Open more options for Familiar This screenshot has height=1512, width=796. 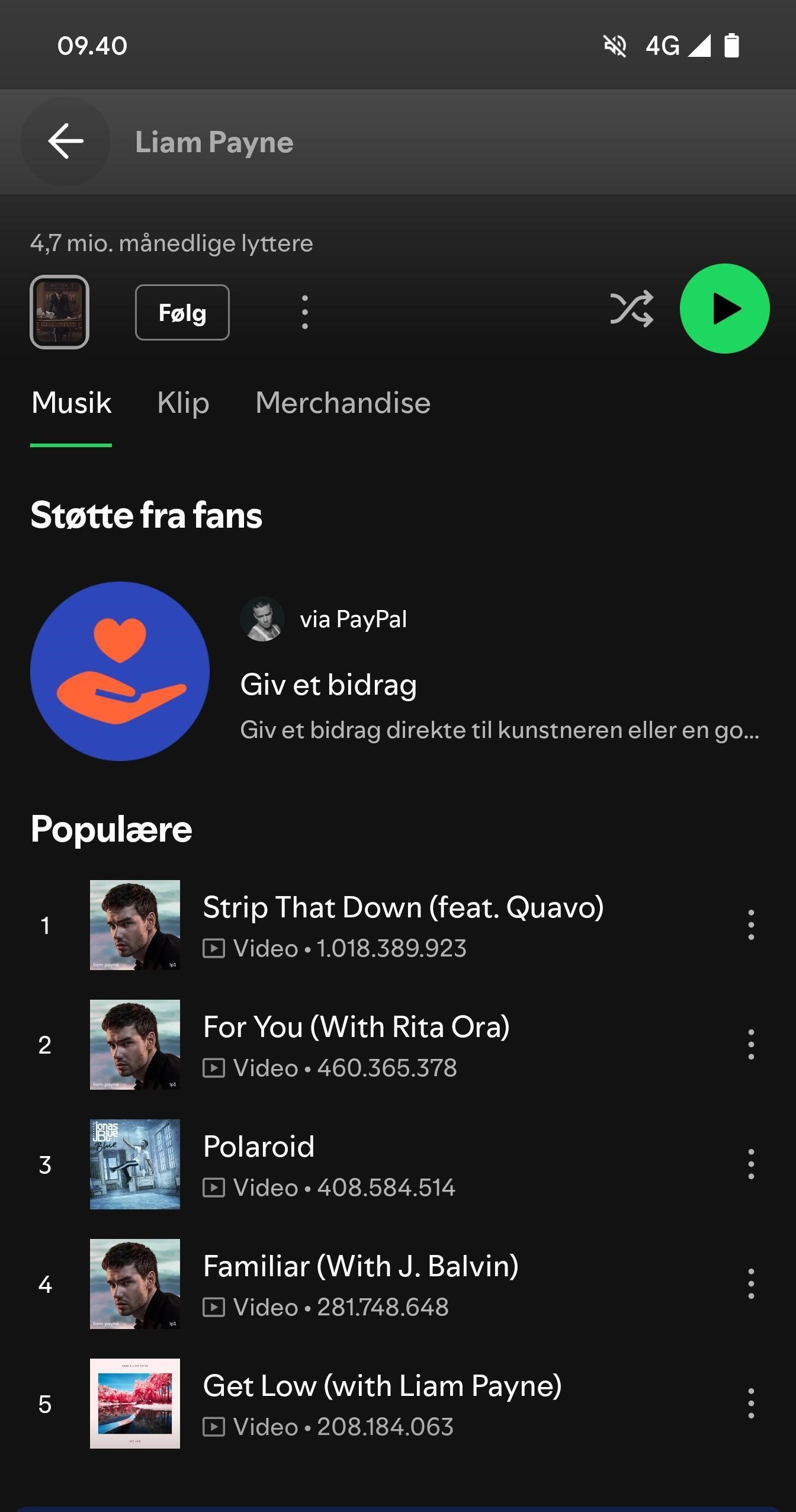[750, 1284]
